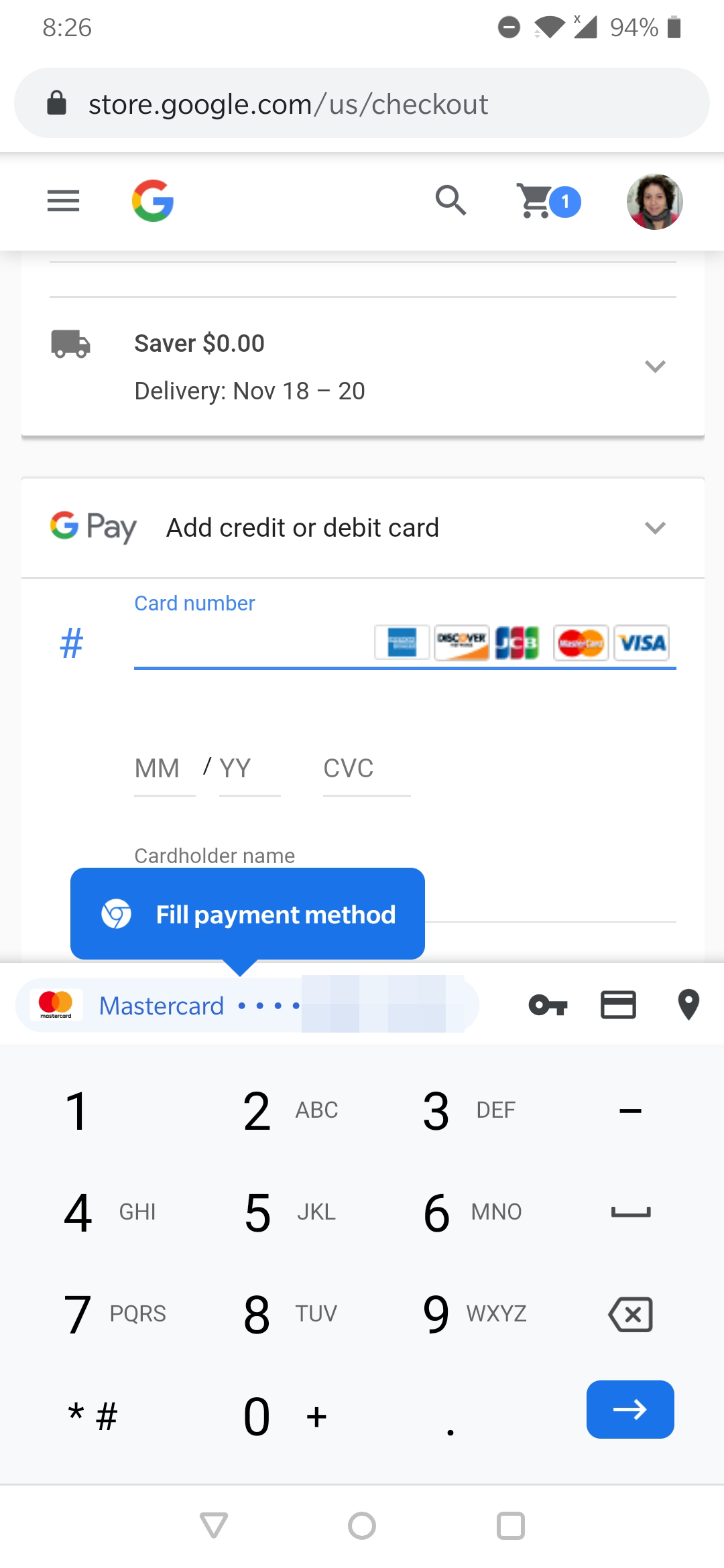Select the Mastercard card type icon

(579, 643)
